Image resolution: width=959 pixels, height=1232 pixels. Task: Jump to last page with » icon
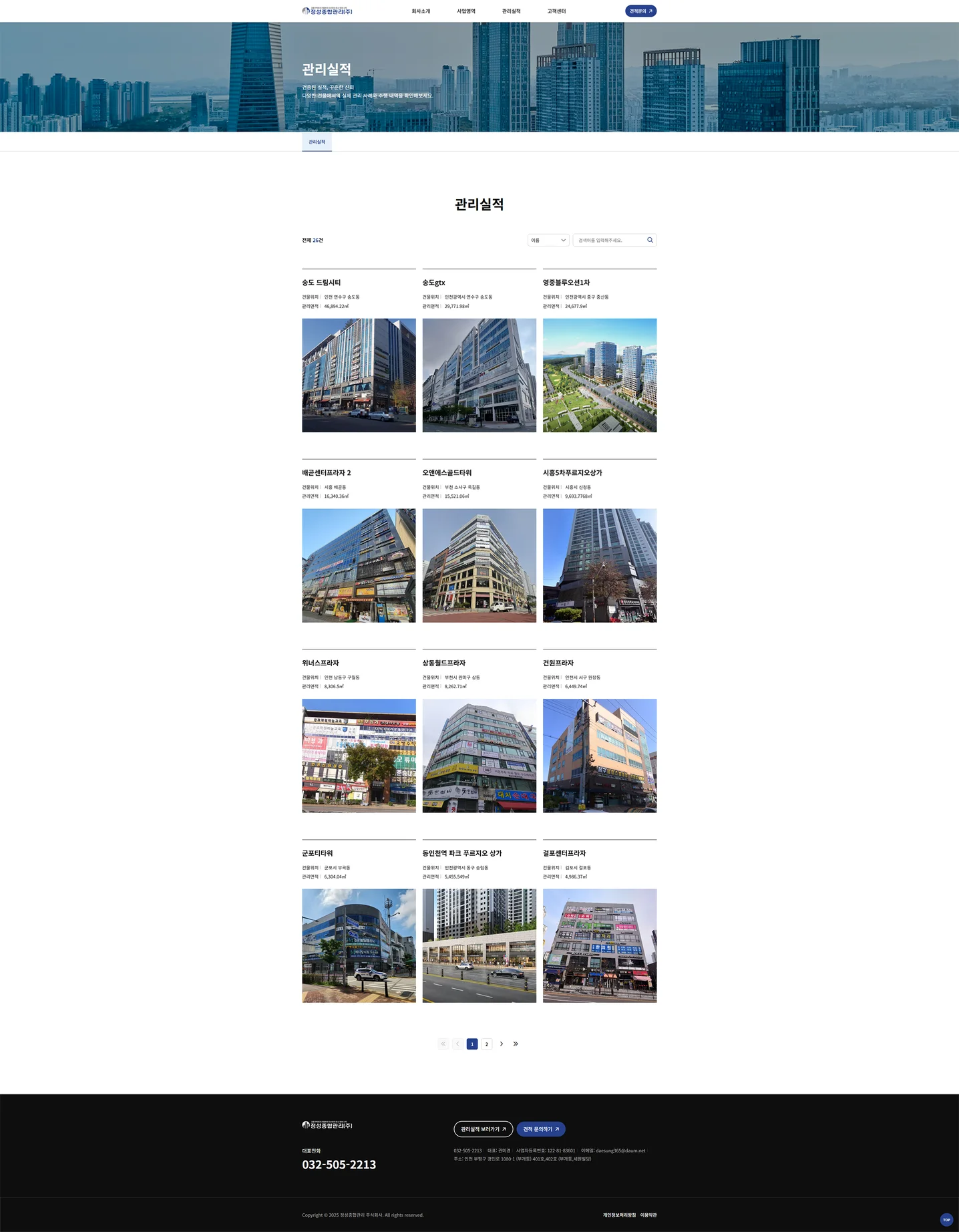(515, 1043)
